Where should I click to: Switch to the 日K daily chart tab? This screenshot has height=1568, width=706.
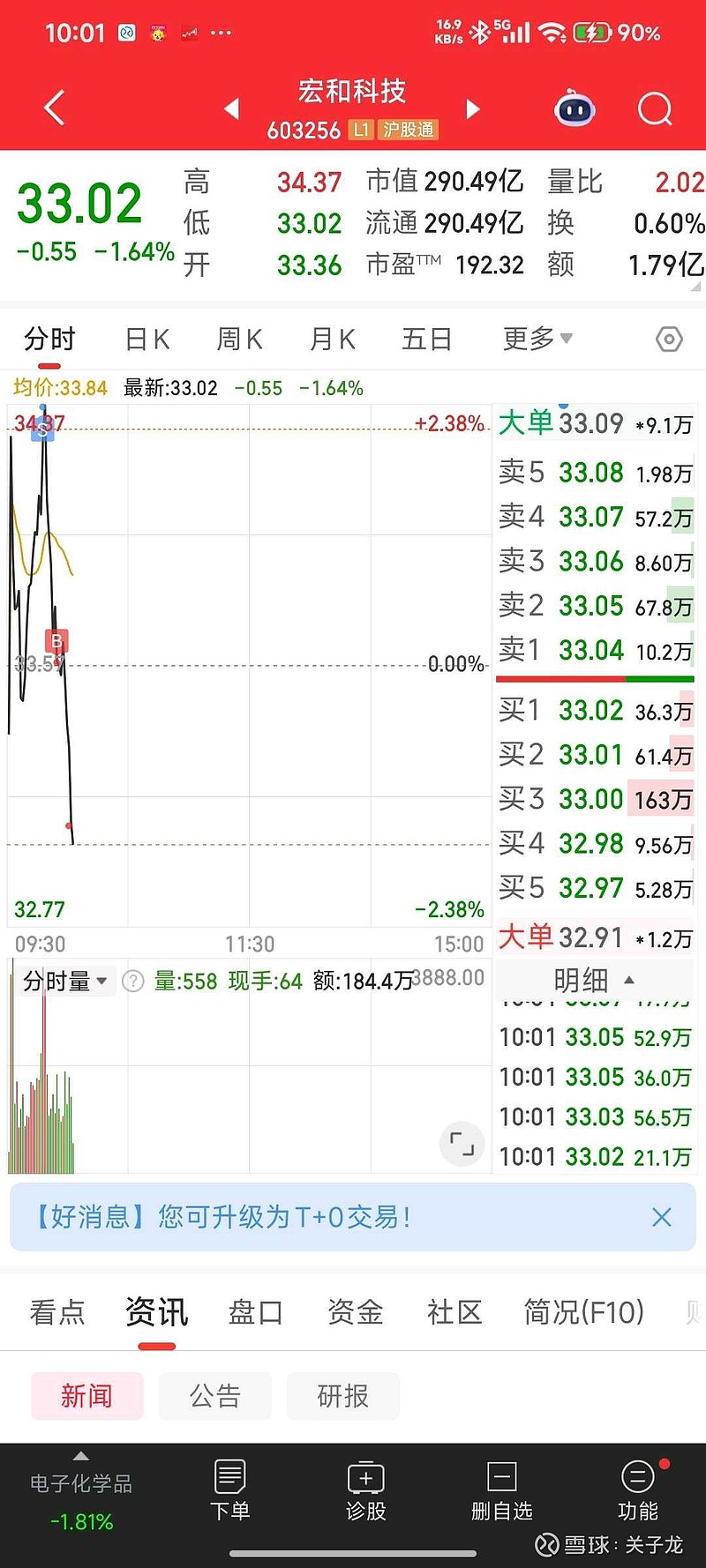pyautogui.click(x=146, y=339)
